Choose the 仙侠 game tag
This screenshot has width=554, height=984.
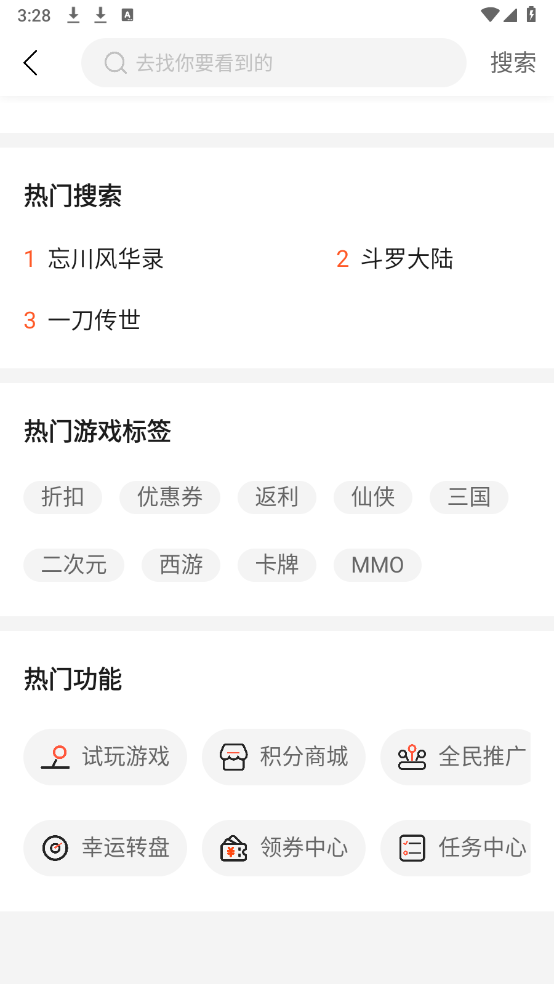coord(373,498)
